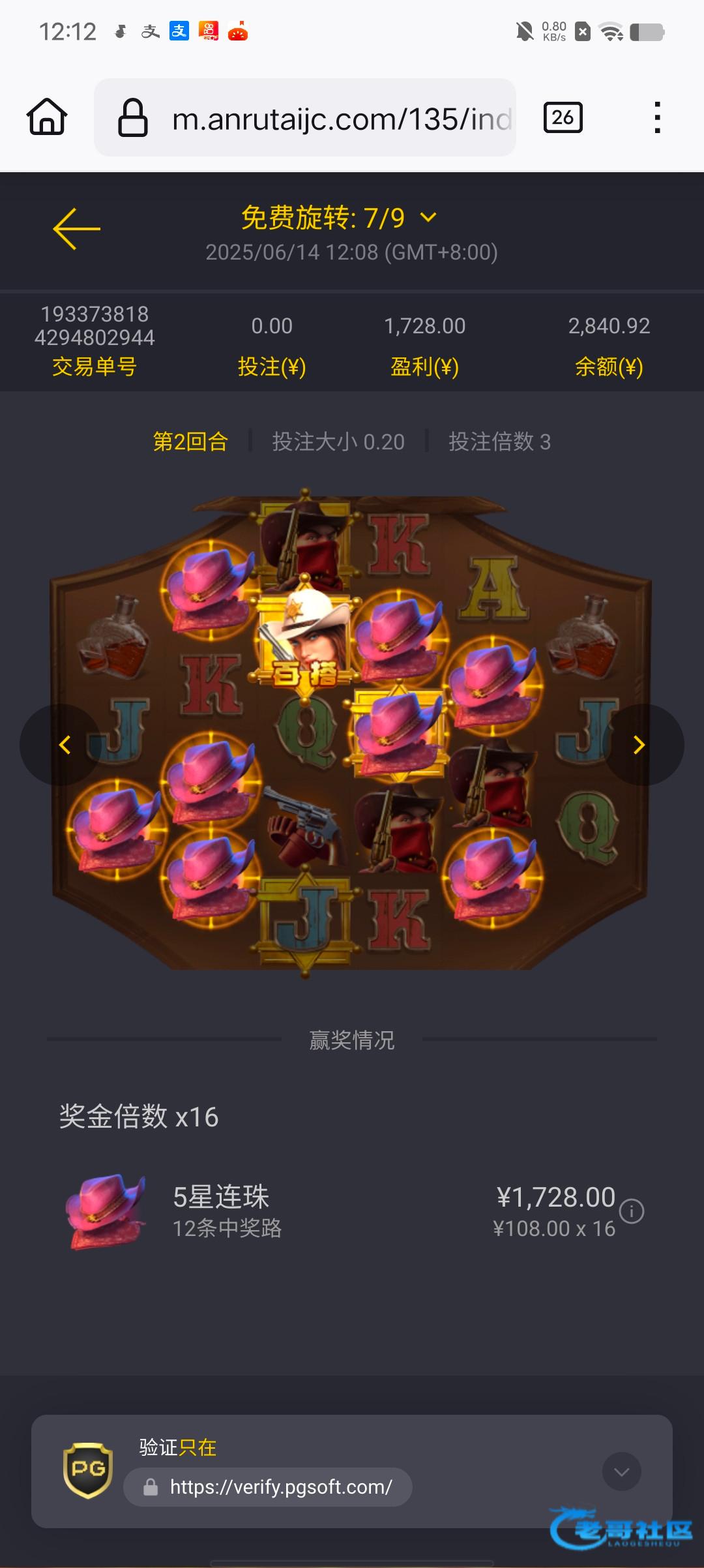Open the info icon beside ¥1,728.00
This screenshot has width=704, height=1568.
pyautogui.click(x=631, y=1211)
